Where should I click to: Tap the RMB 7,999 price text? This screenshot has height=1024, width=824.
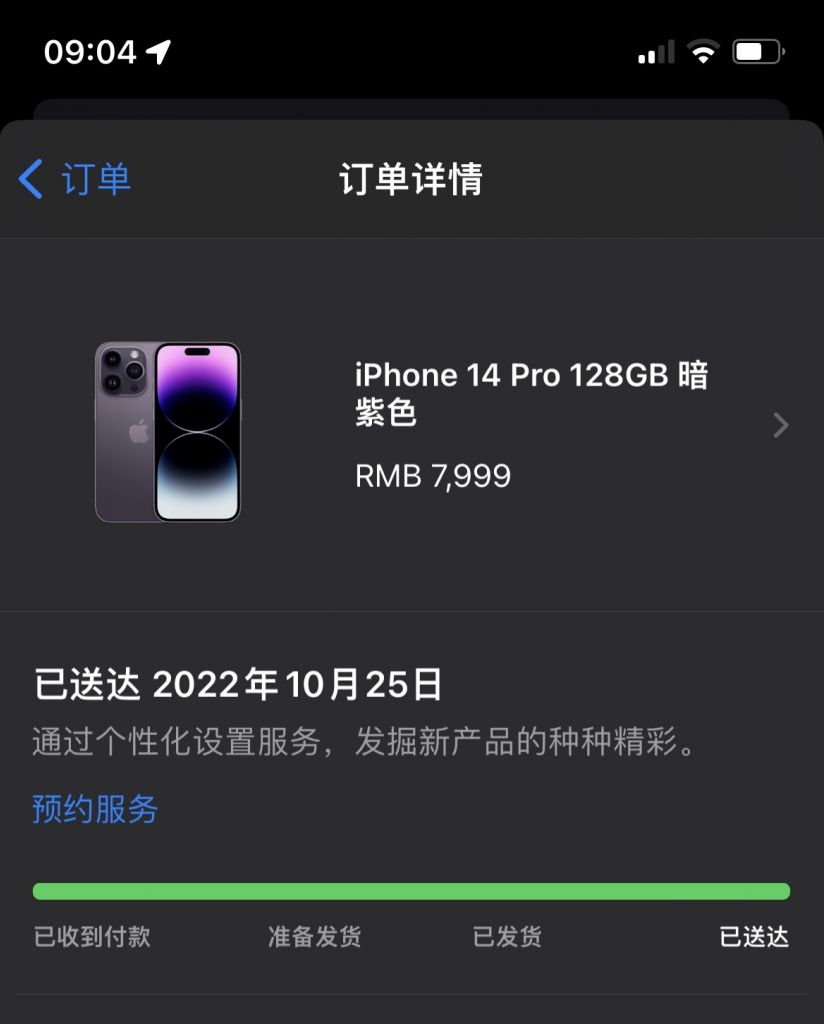432,476
